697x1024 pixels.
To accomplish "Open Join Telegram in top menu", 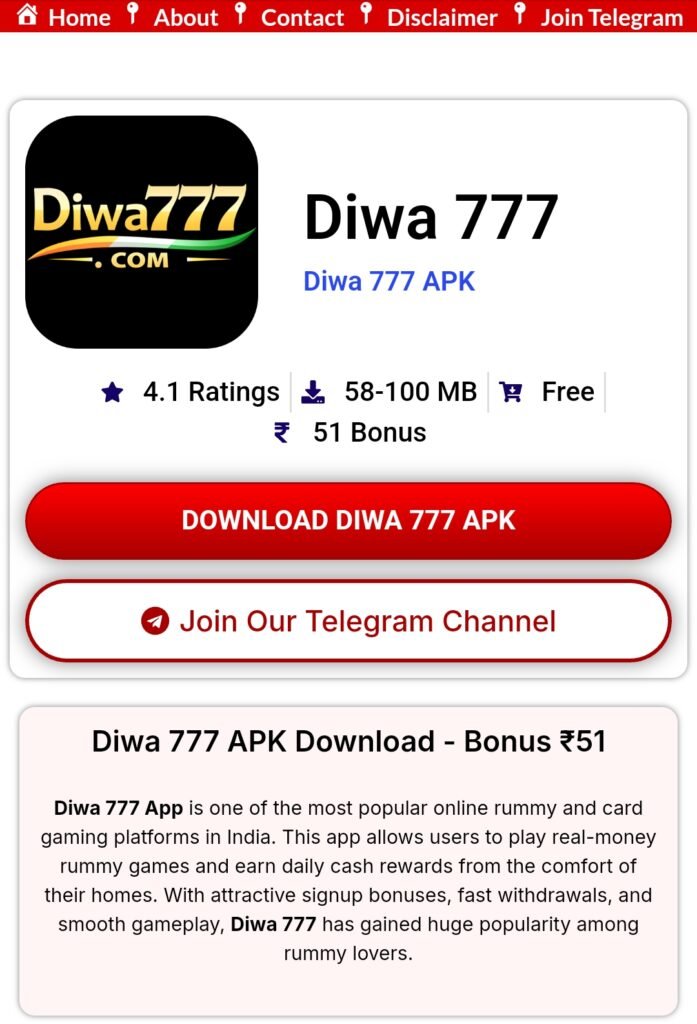I will 610,17.
